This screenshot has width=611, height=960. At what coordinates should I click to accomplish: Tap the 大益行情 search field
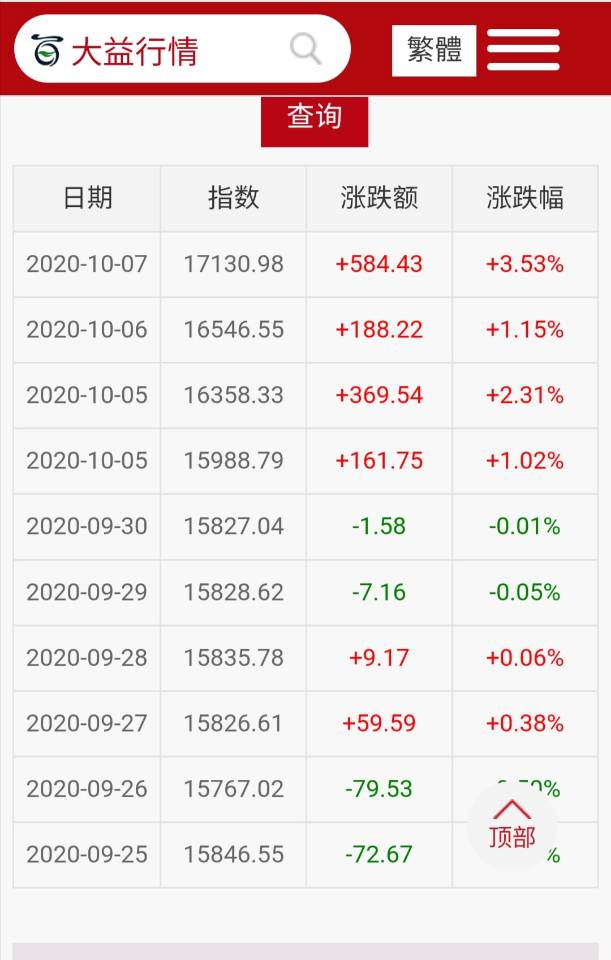182,49
